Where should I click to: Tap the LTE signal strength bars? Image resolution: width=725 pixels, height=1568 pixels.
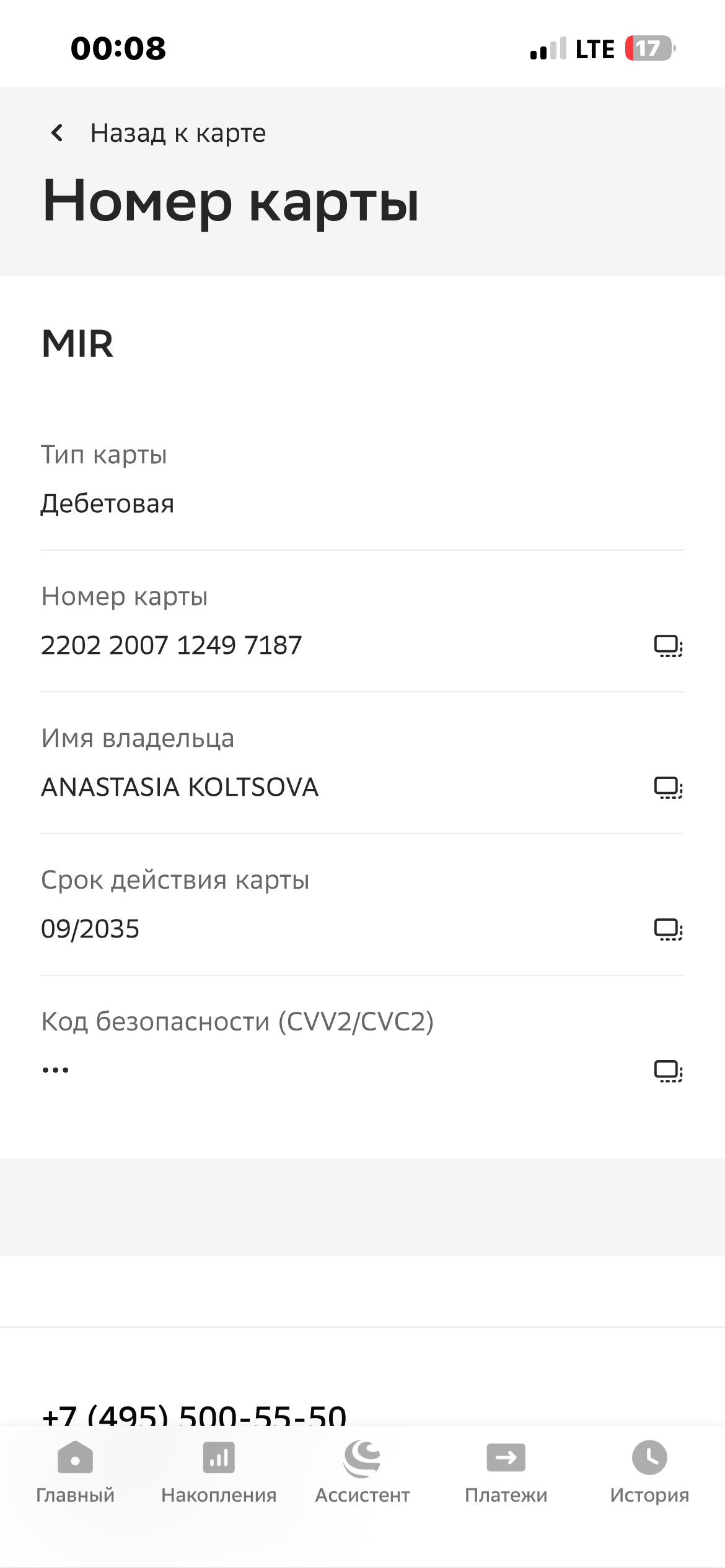click(x=549, y=48)
